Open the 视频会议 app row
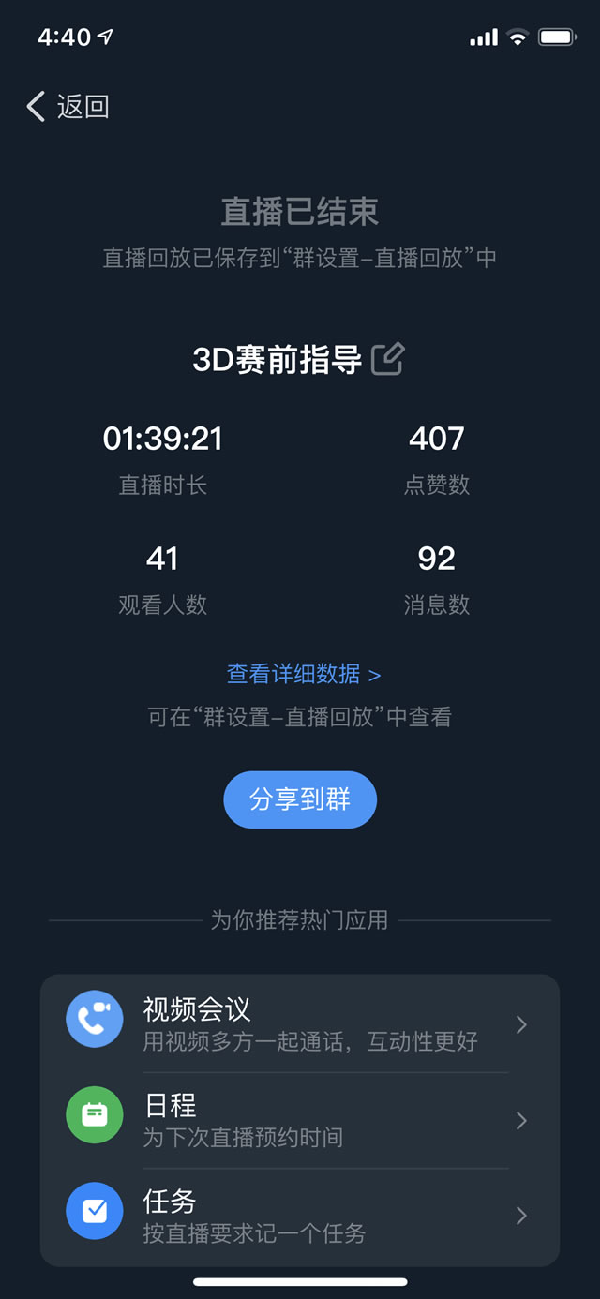This screenshot has width=600, height=1299. (x=300, y=1025)
